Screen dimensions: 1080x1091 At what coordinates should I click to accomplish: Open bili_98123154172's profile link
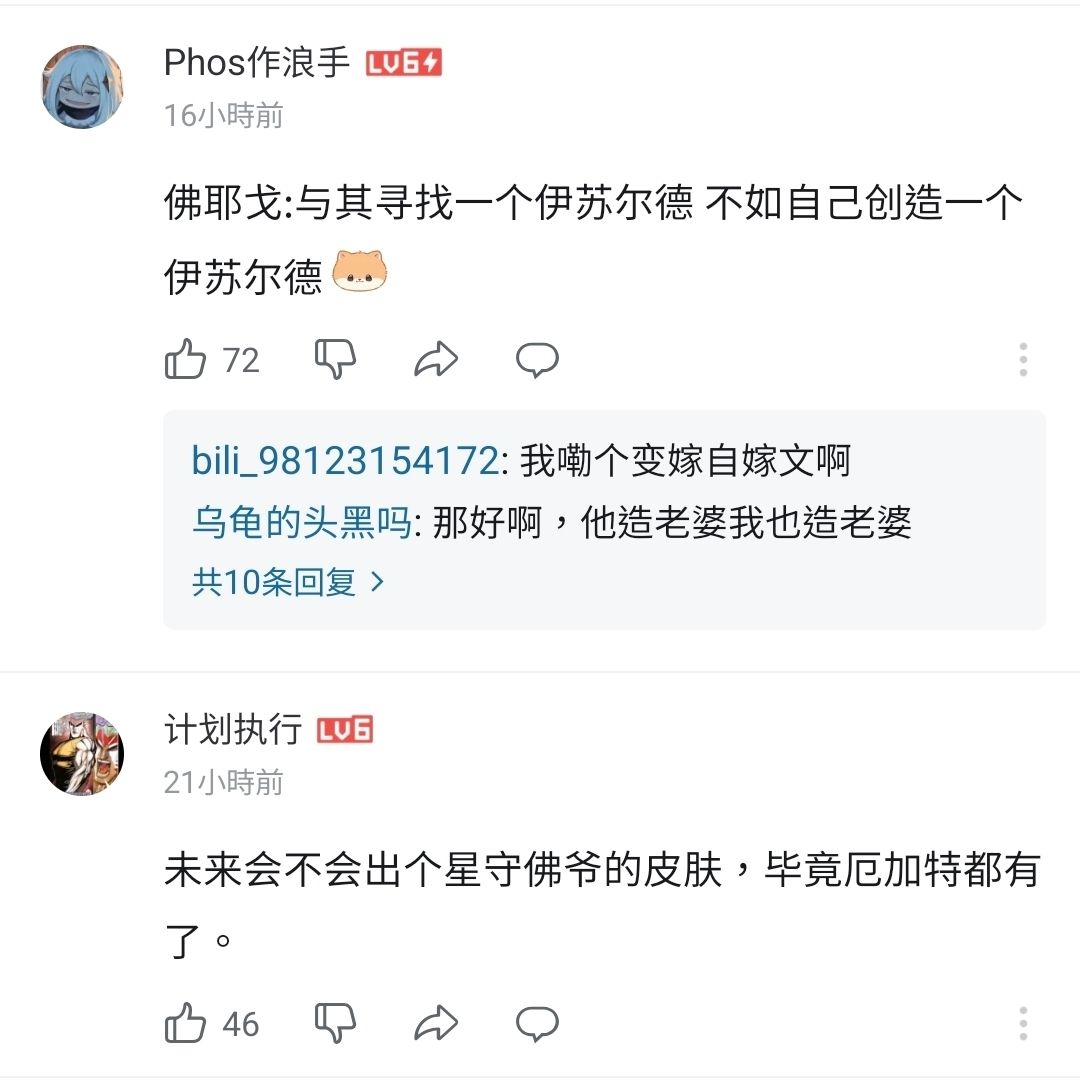click(x=344, y=461)
